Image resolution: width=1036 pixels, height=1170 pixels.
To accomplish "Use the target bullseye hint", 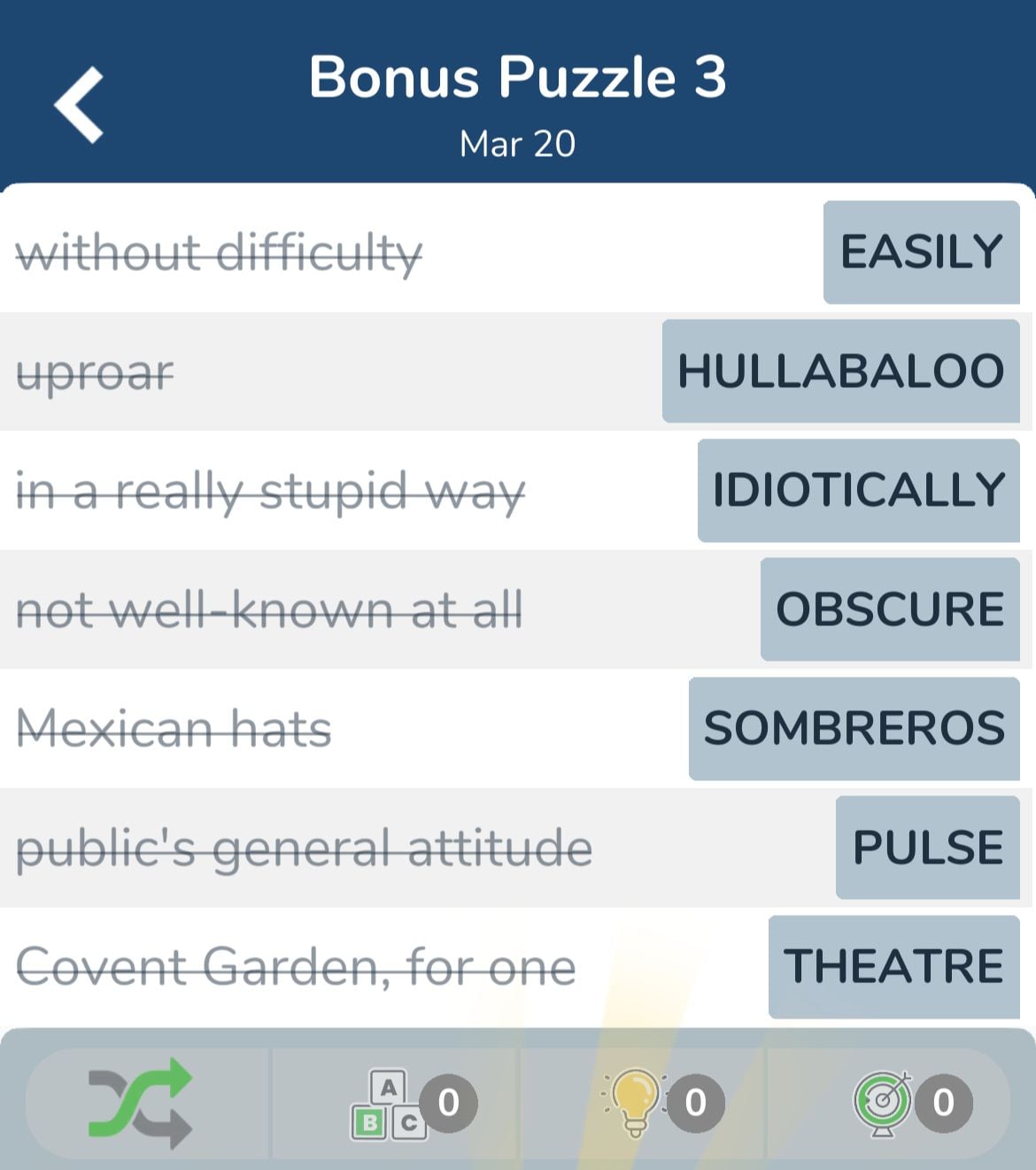I will pos(883,1104).
